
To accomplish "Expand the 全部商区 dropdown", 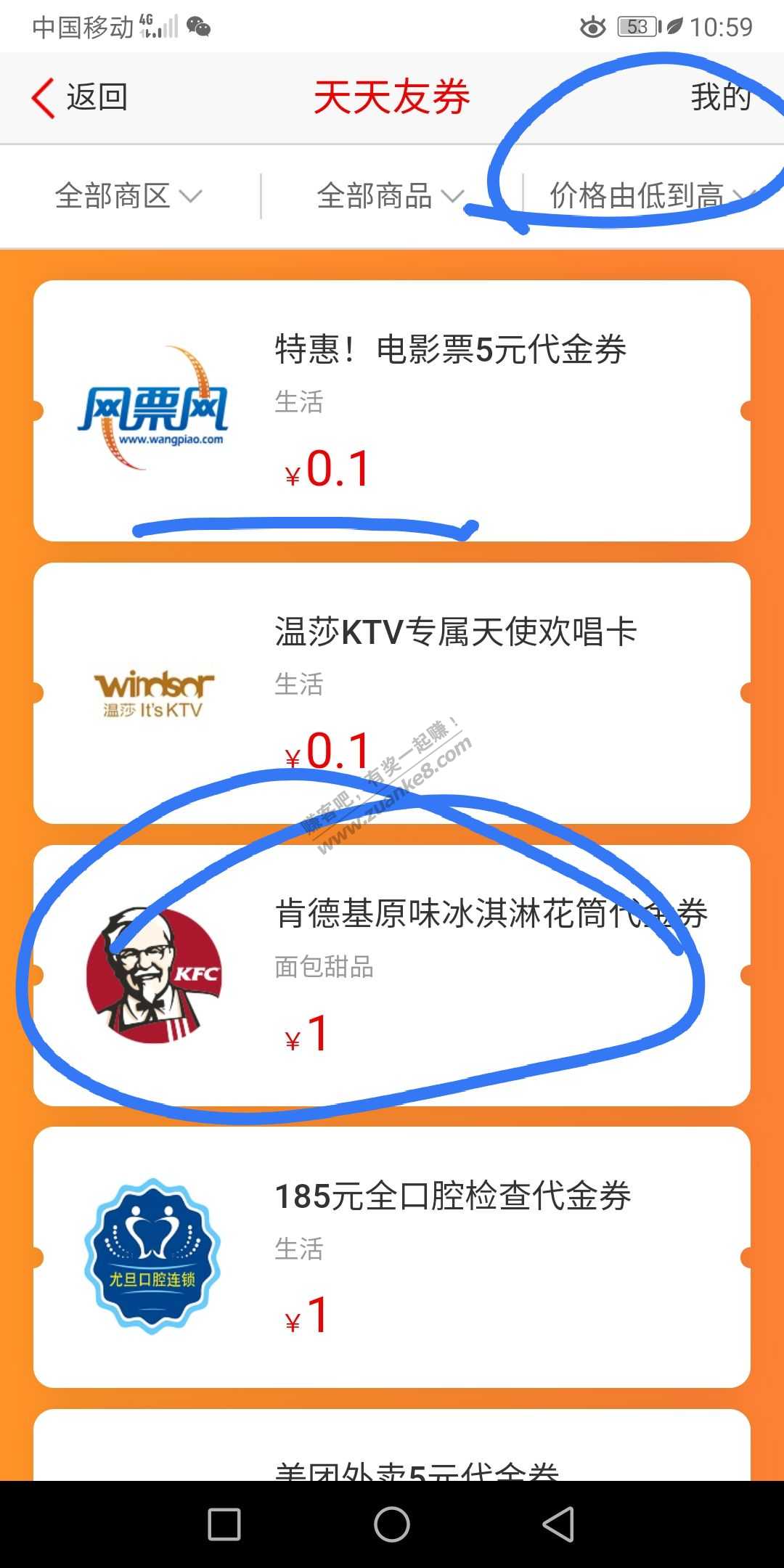I will click(x=128, y=196).
